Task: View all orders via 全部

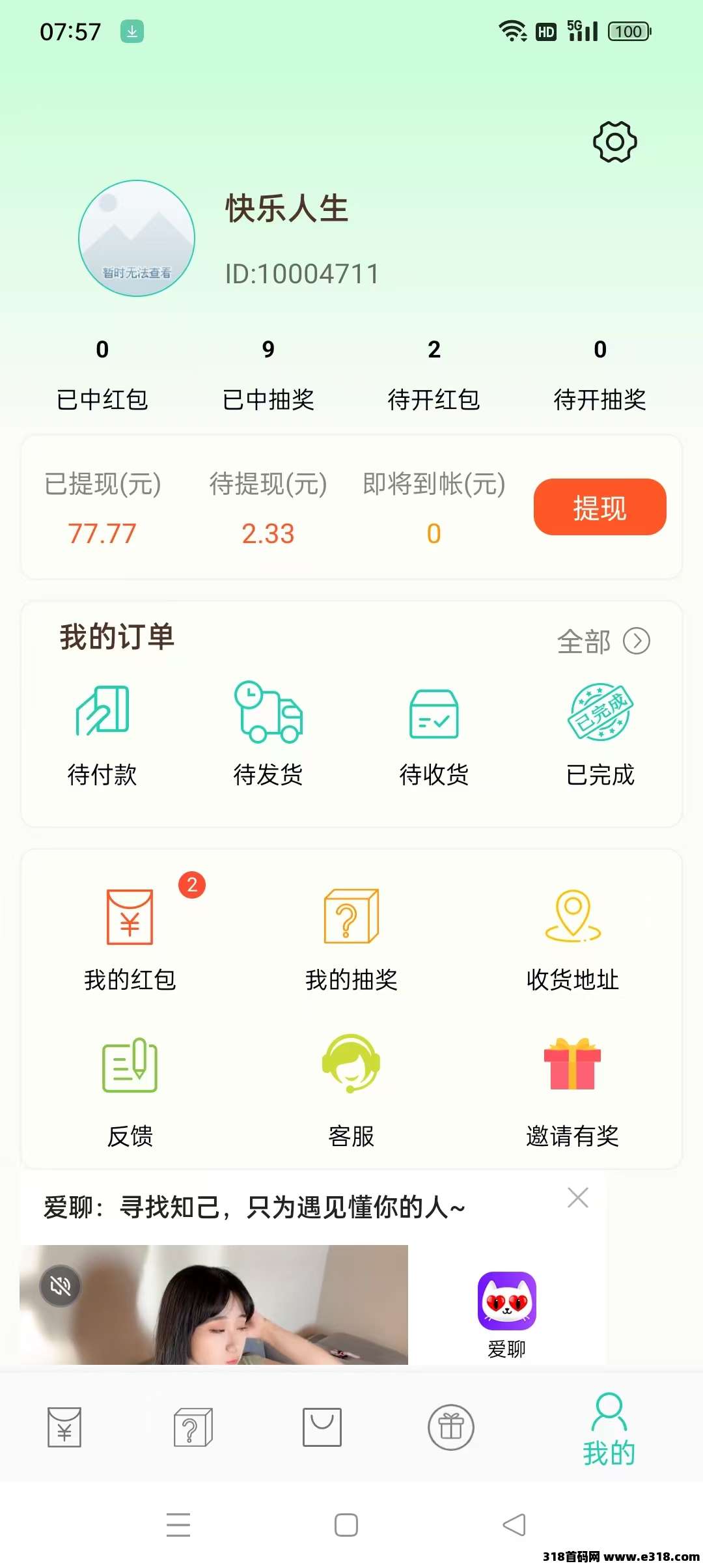Action: [x=603, y=641]
